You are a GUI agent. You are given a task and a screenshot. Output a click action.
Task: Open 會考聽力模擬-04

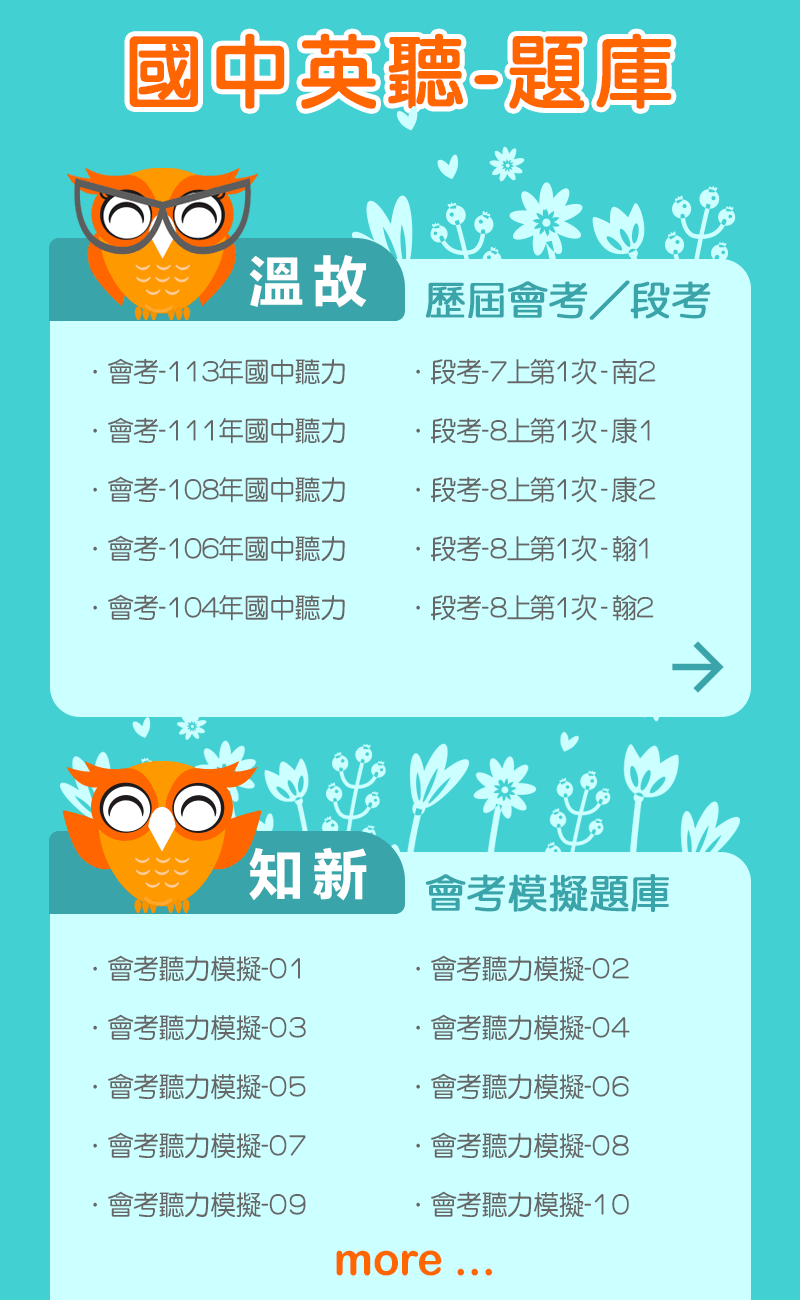(530, 1028)
